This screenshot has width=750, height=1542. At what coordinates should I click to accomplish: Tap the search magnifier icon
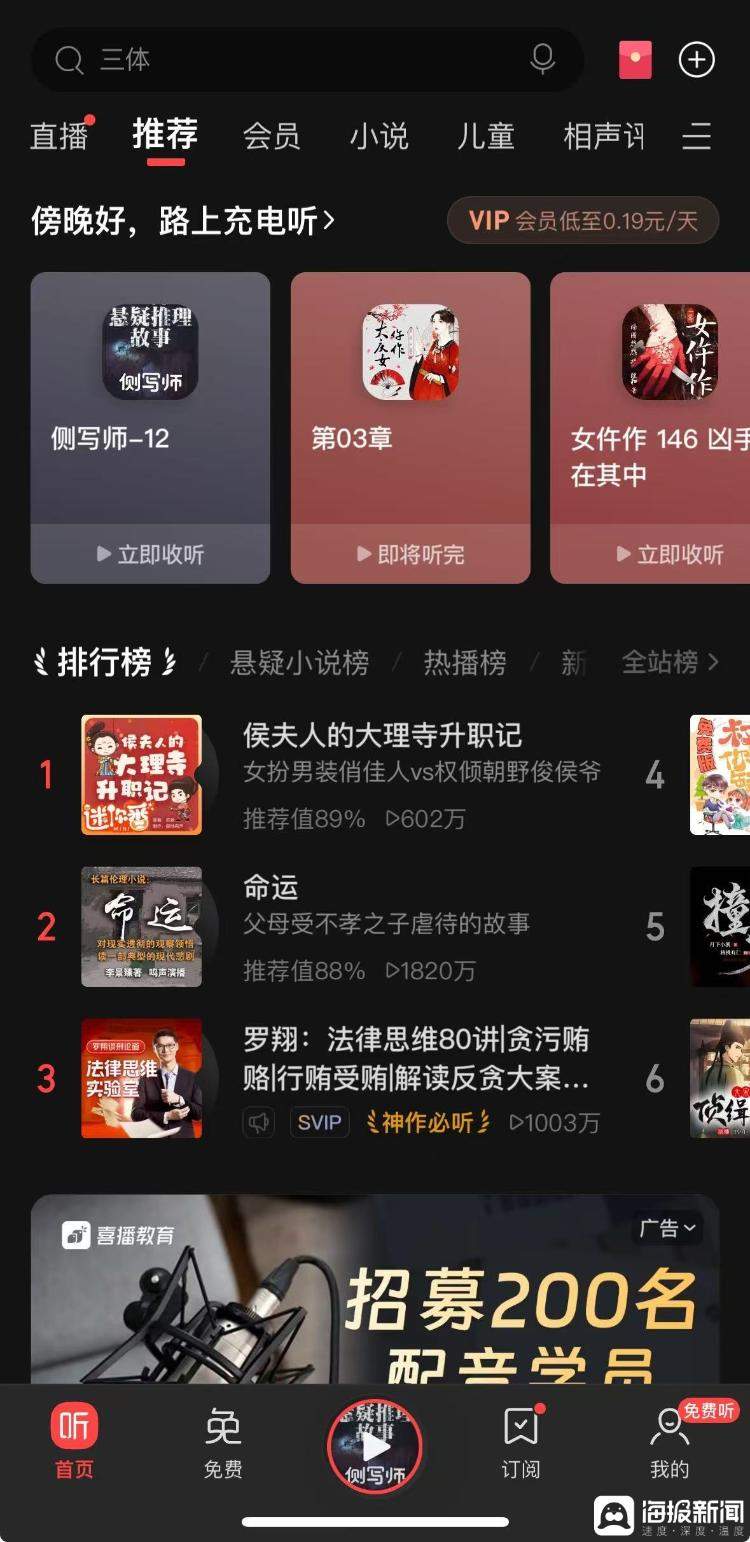(x=68, y=60)
